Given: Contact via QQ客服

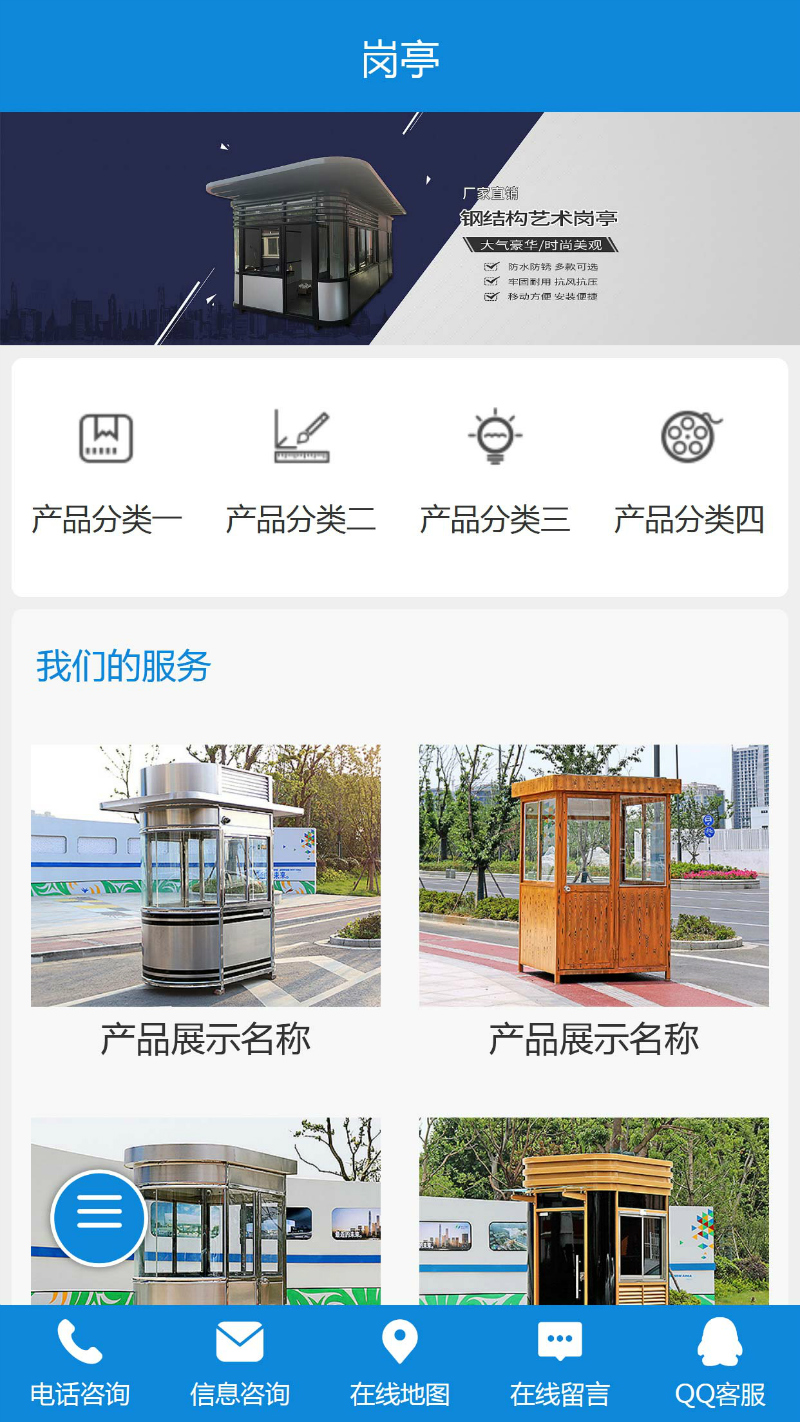Looking at the screenshot, I should coord(720,1363).
